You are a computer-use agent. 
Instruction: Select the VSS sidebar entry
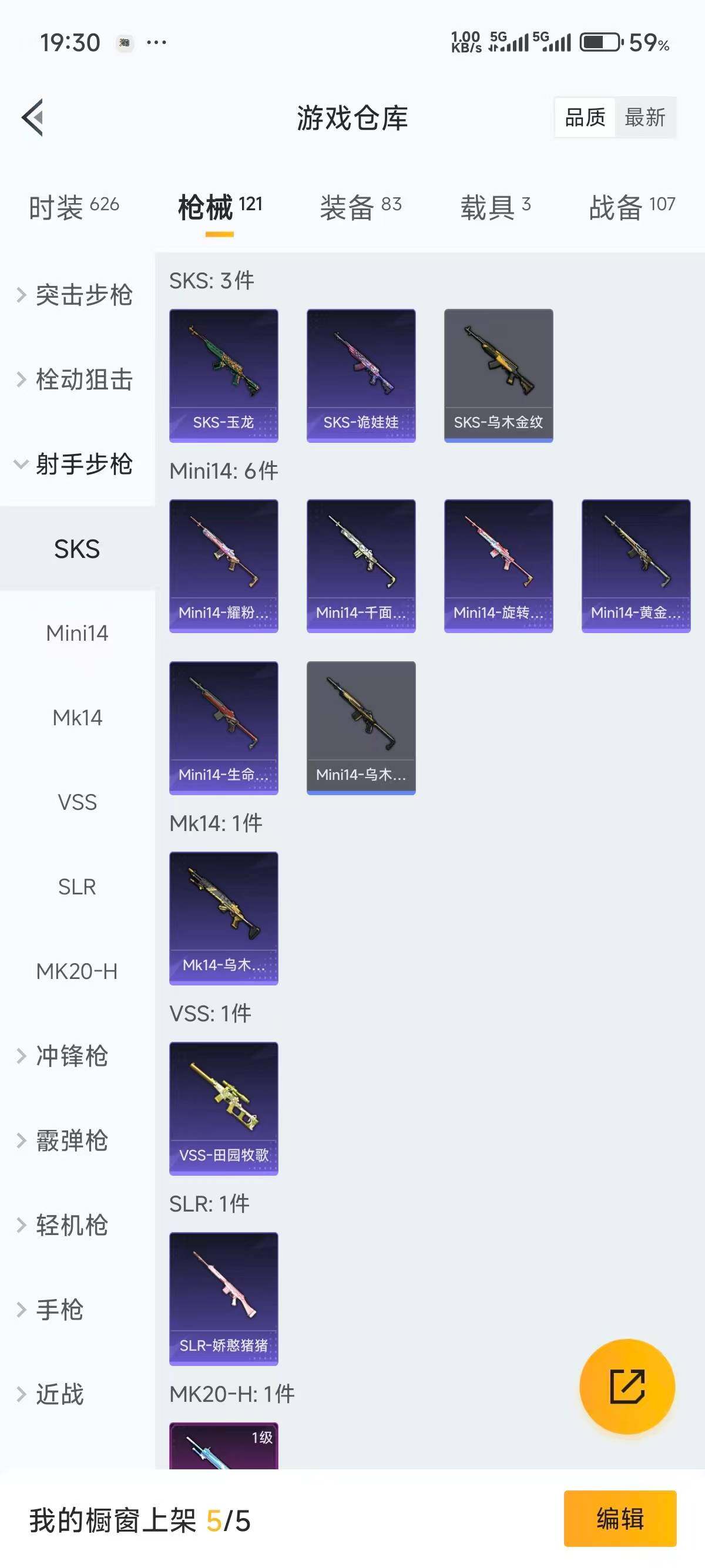78,802
